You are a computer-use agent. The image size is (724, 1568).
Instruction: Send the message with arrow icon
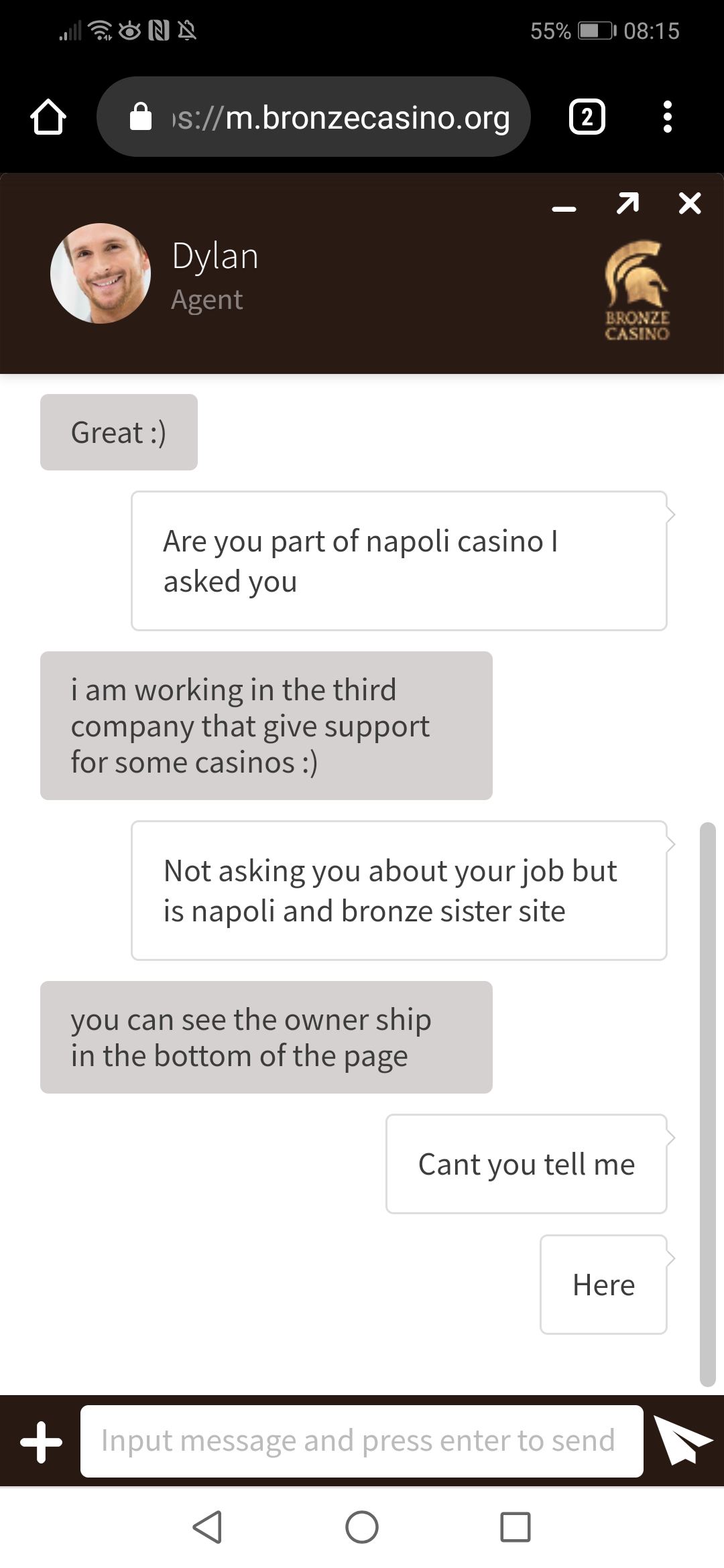[682, 1441]
